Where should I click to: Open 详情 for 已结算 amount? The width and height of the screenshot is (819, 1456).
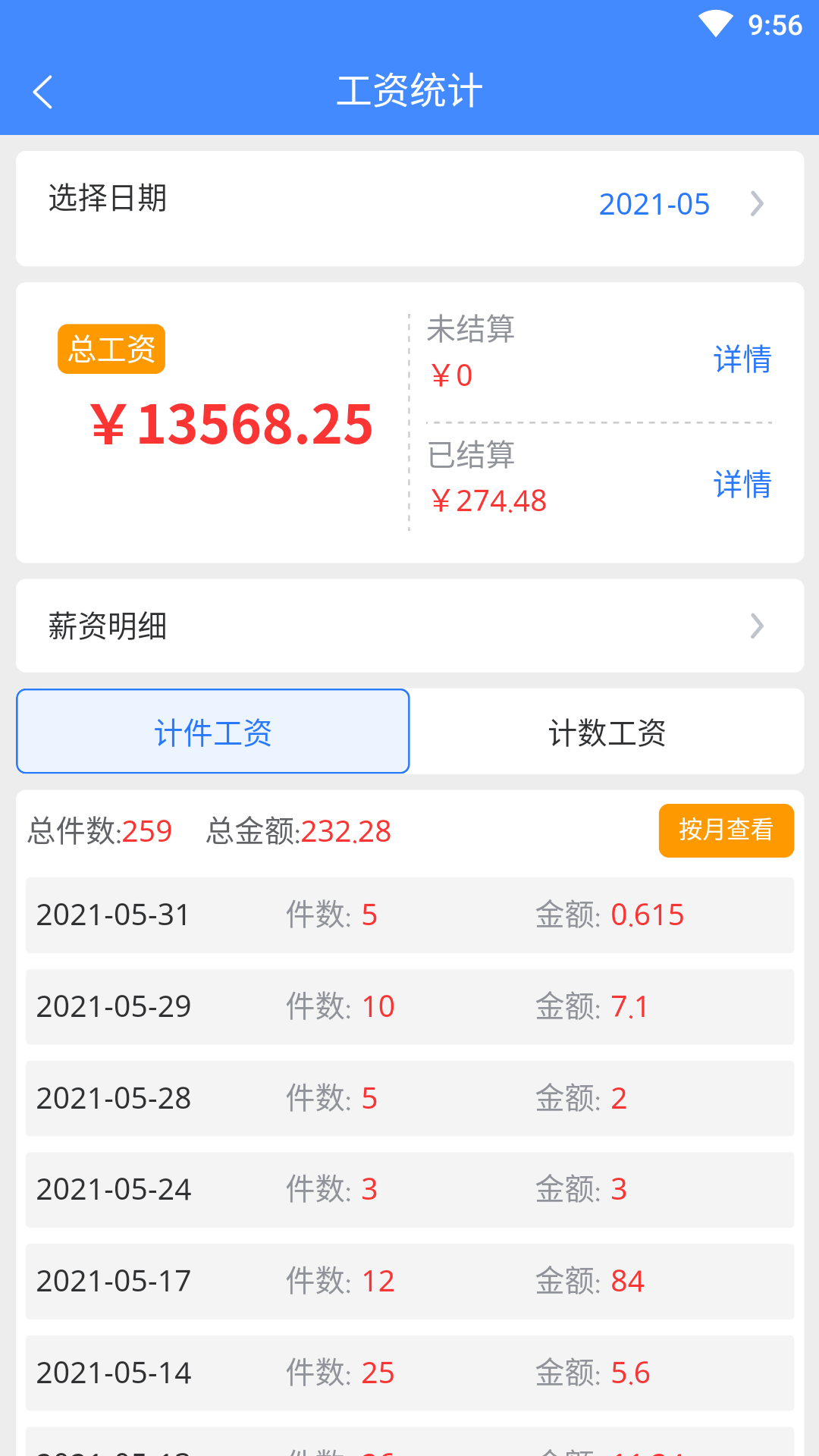(742, 486)
